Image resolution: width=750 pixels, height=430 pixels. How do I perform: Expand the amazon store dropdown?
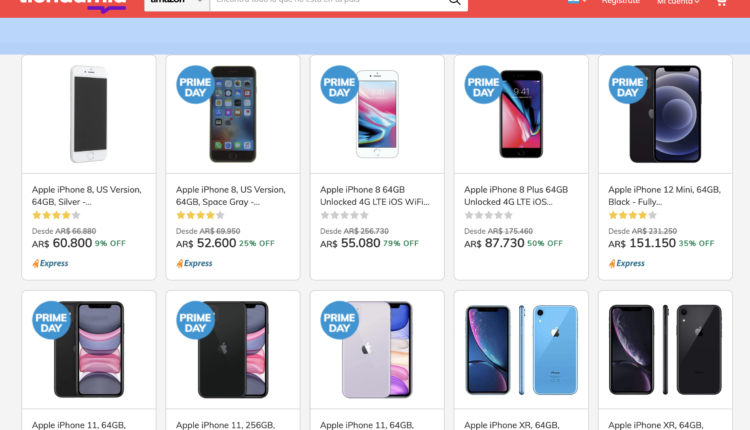coord(176,3)
